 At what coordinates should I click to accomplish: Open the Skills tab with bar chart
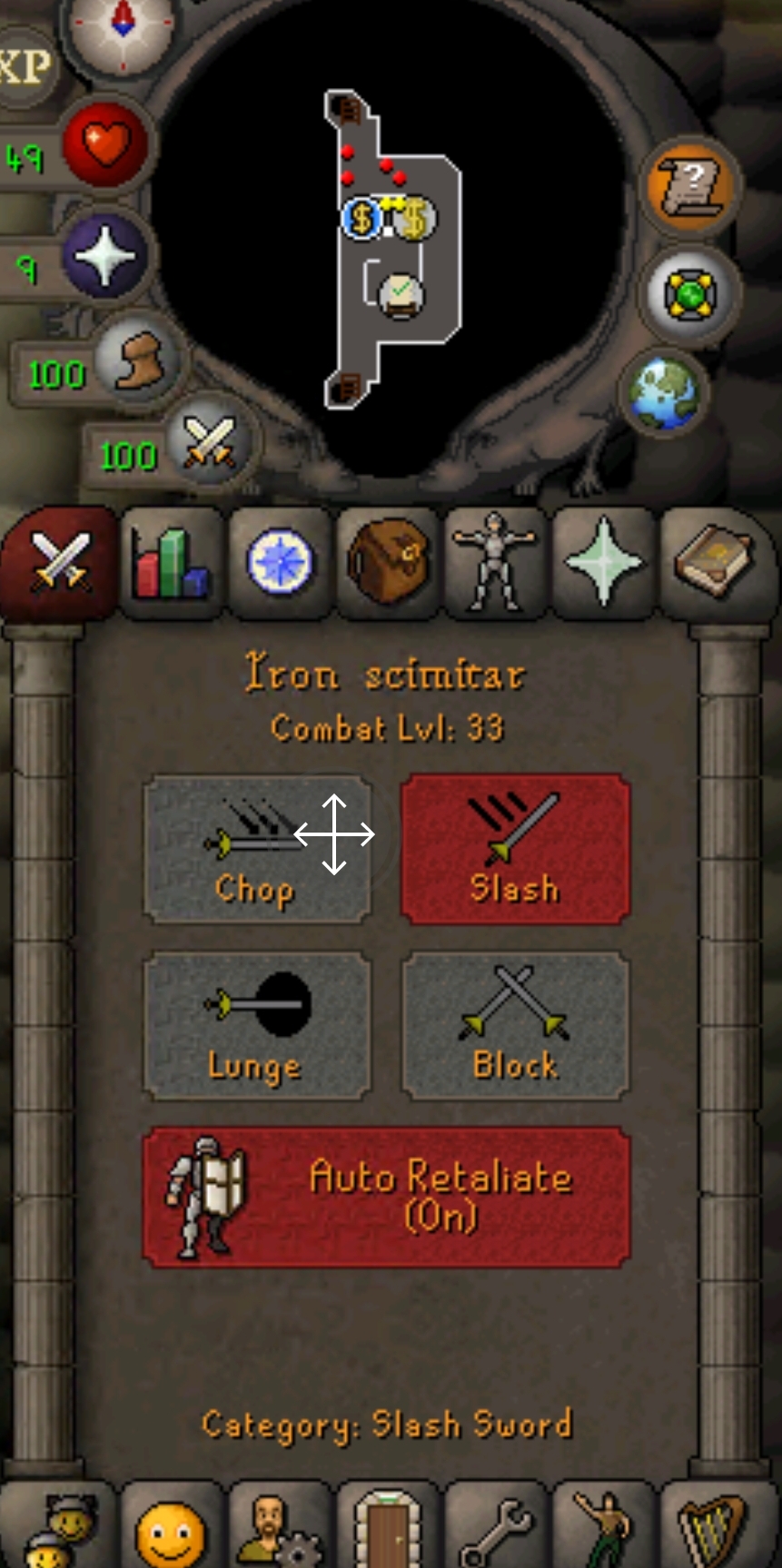[x=171, y=564]
